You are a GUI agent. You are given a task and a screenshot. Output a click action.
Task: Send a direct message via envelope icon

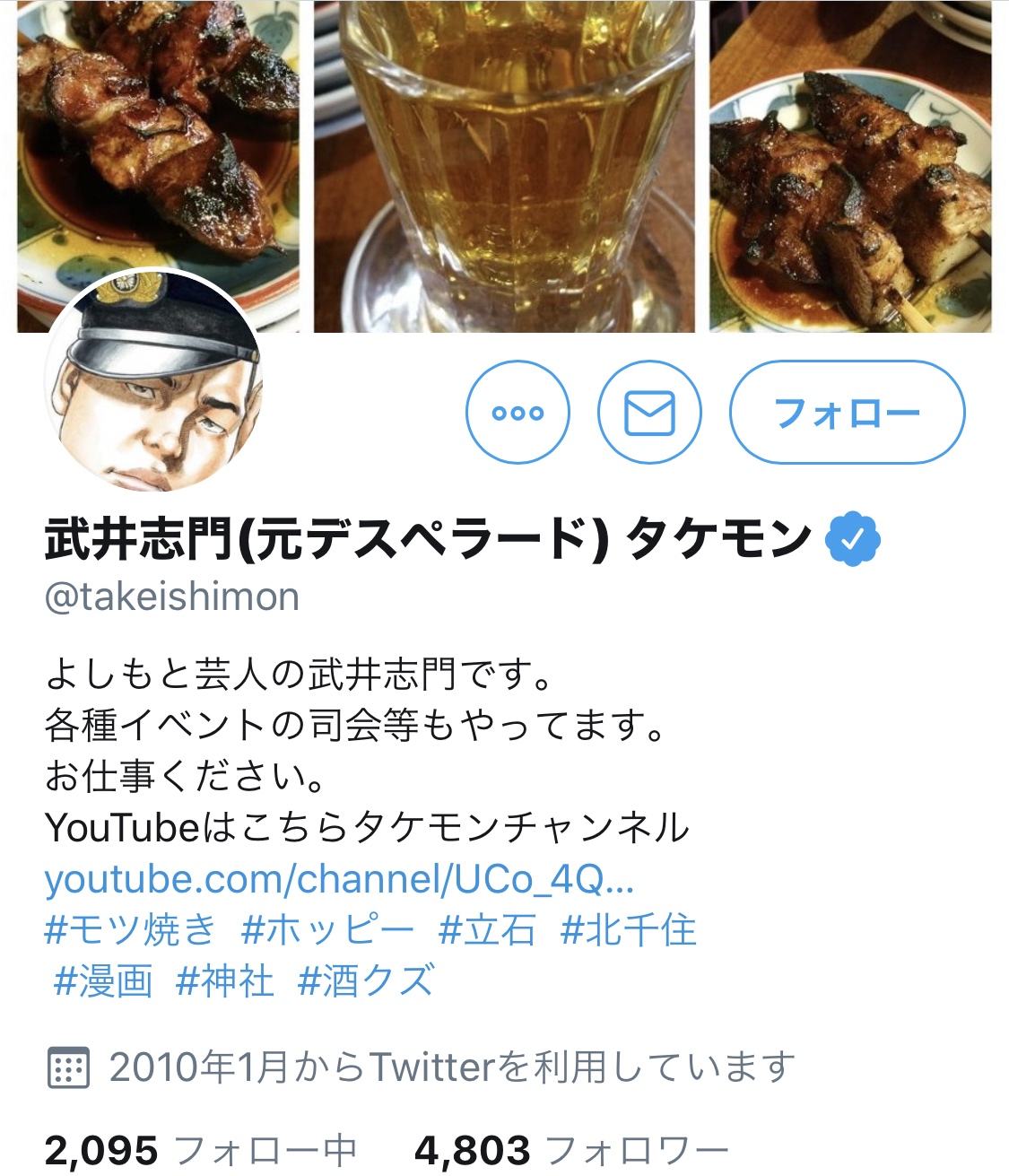649,413
